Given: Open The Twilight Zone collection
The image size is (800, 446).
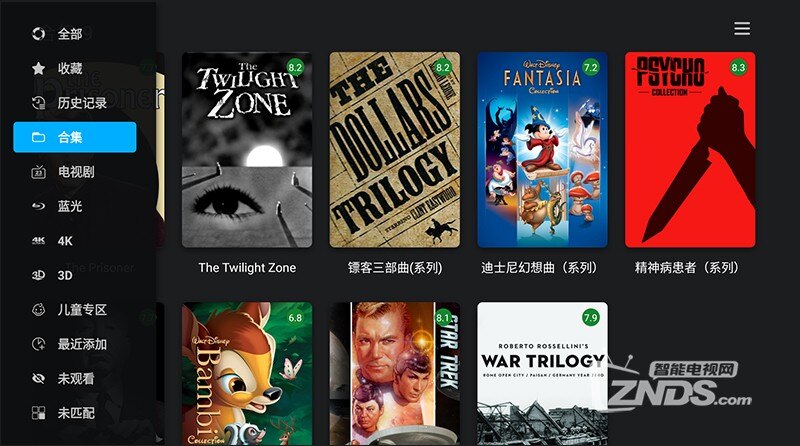Looking at the screenshot, I should pyautogui.click(x=247, y=150).
